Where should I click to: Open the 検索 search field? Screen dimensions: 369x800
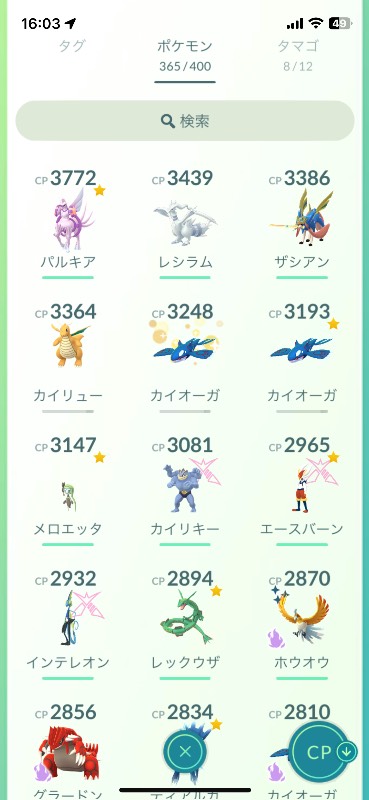[185, 121]
